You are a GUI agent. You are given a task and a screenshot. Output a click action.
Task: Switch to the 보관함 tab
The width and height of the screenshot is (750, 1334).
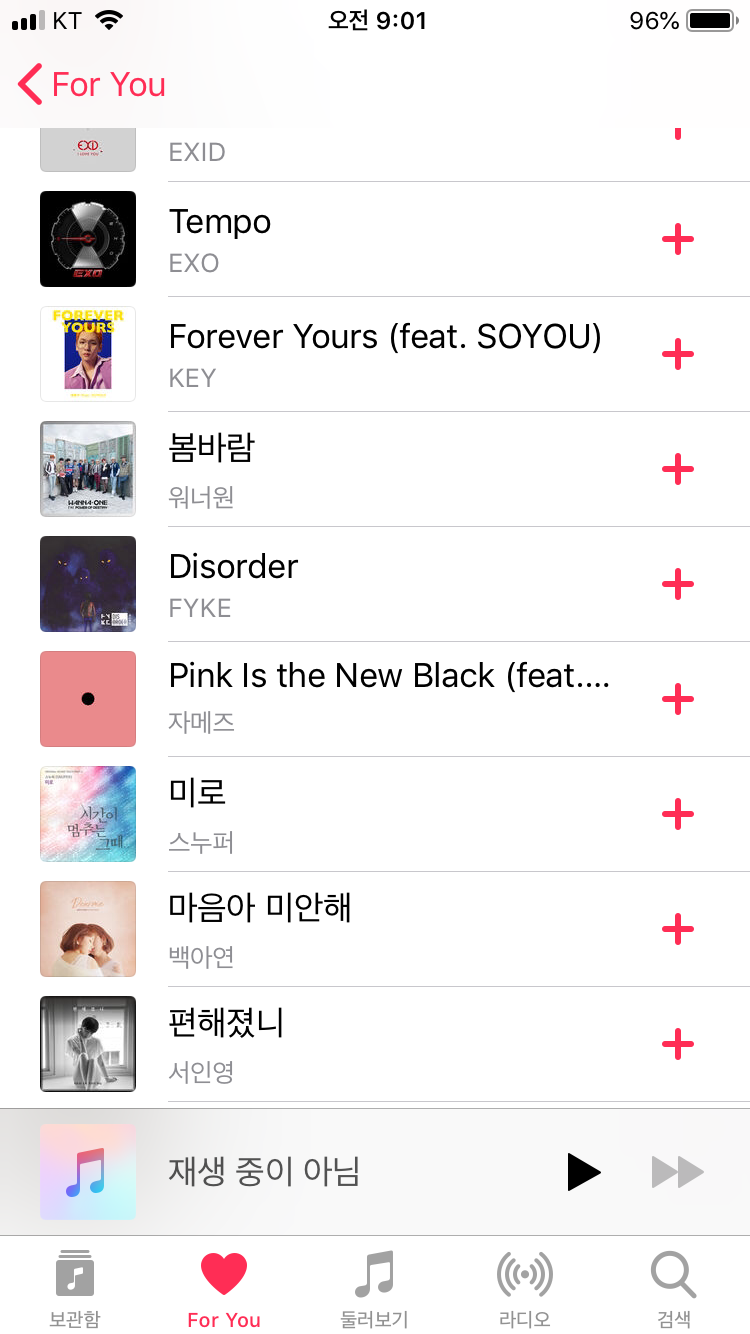(75, 1287)
